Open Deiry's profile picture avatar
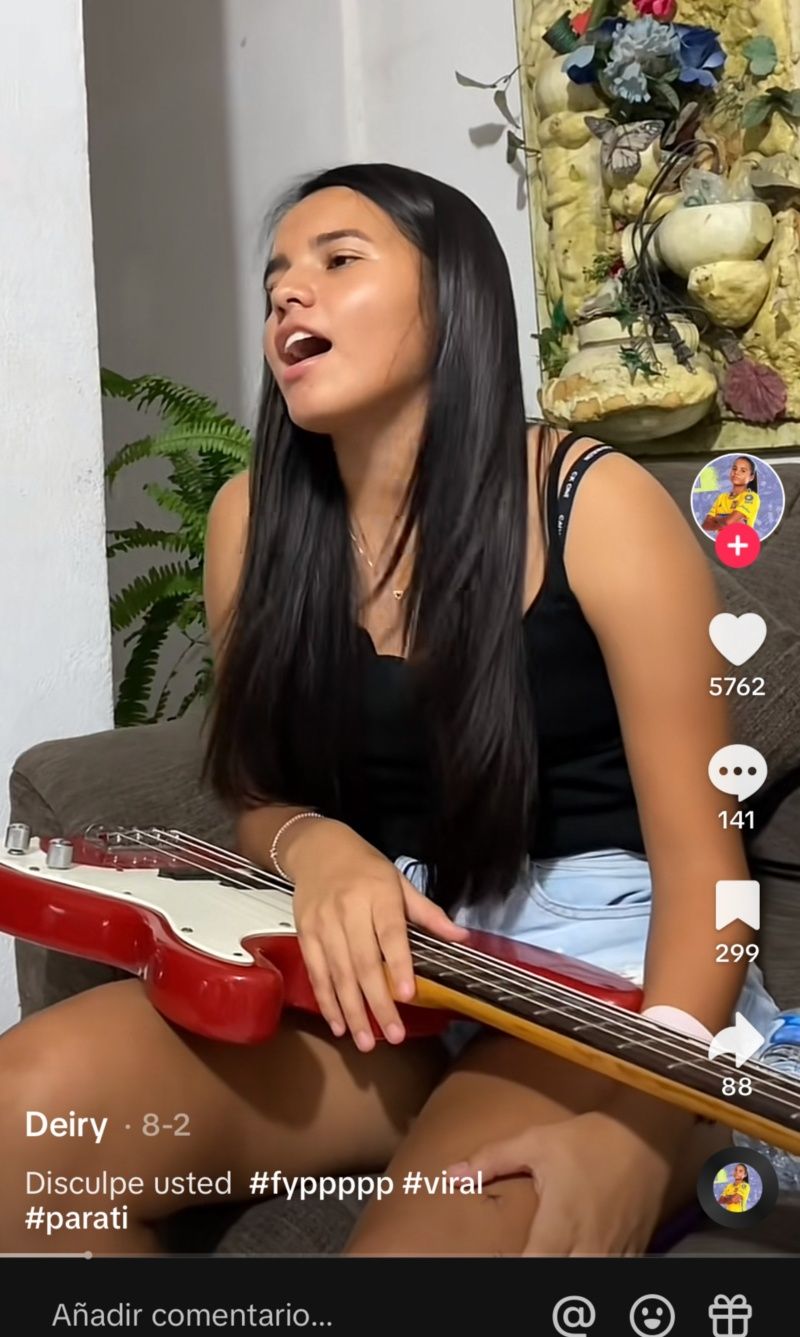800x1337 pixels. pyautogui.click(x=737, y=498)
